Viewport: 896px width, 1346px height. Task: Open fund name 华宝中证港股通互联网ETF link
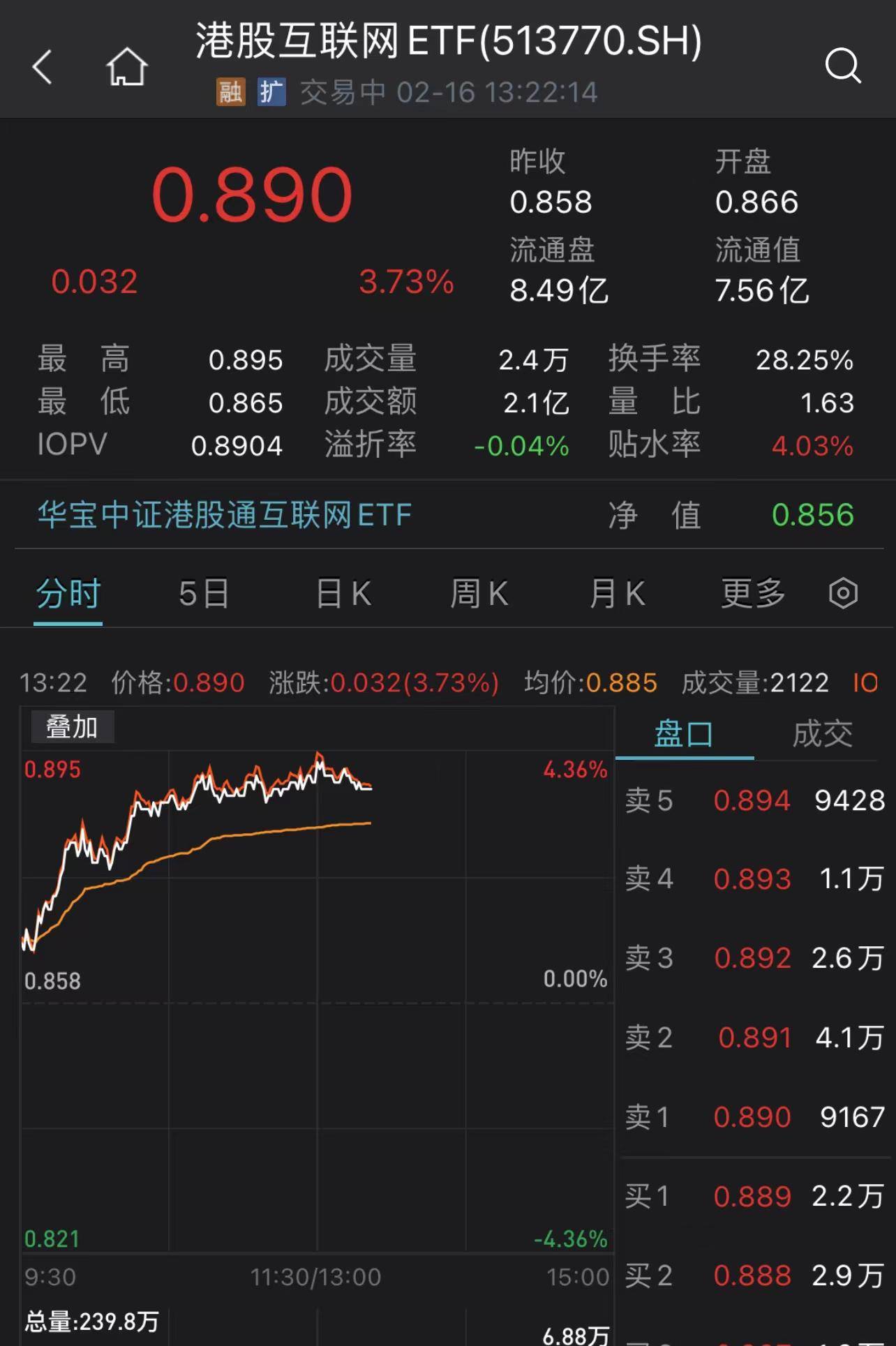click(222, 515)
